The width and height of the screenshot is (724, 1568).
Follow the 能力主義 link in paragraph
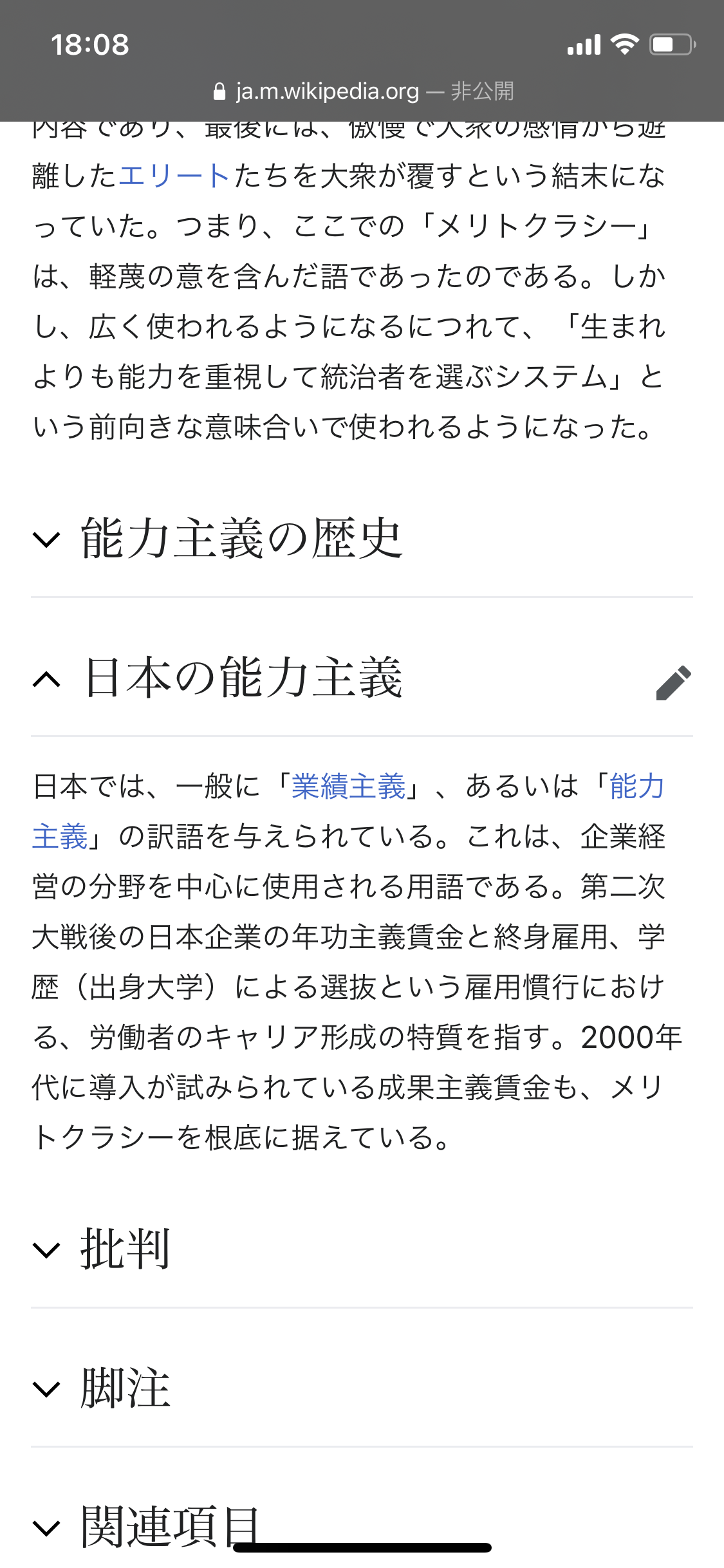[636, 787]
